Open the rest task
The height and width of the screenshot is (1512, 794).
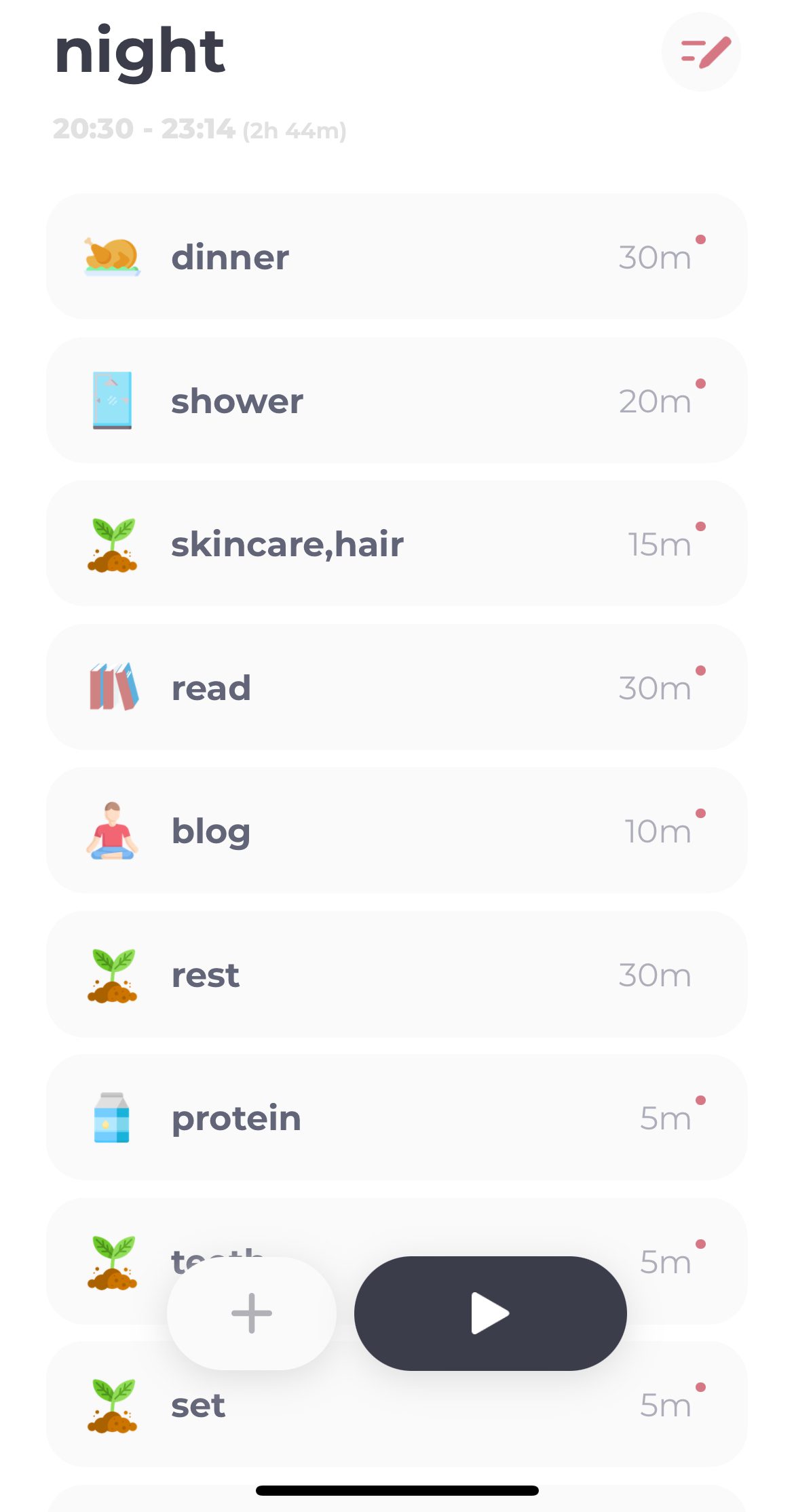[x=396, y=974]
